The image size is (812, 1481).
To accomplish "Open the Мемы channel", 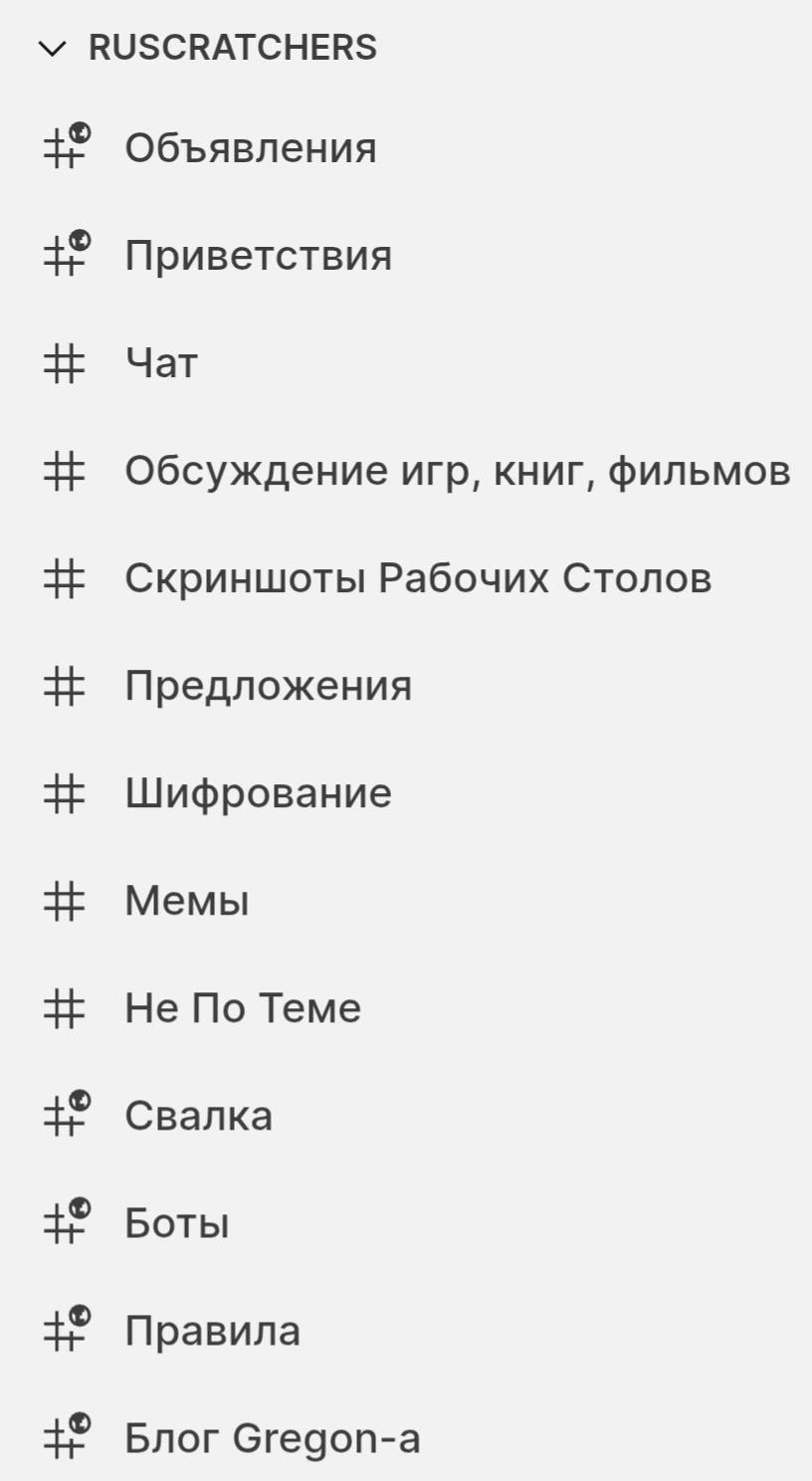I will [186, 901].
